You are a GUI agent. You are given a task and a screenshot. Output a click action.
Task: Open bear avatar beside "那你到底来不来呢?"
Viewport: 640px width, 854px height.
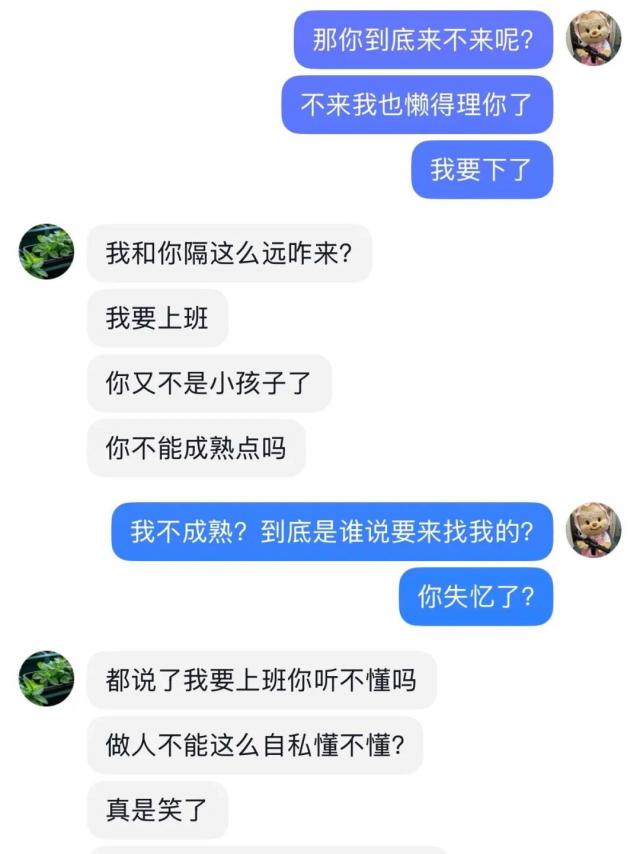[x=594, y=39]
